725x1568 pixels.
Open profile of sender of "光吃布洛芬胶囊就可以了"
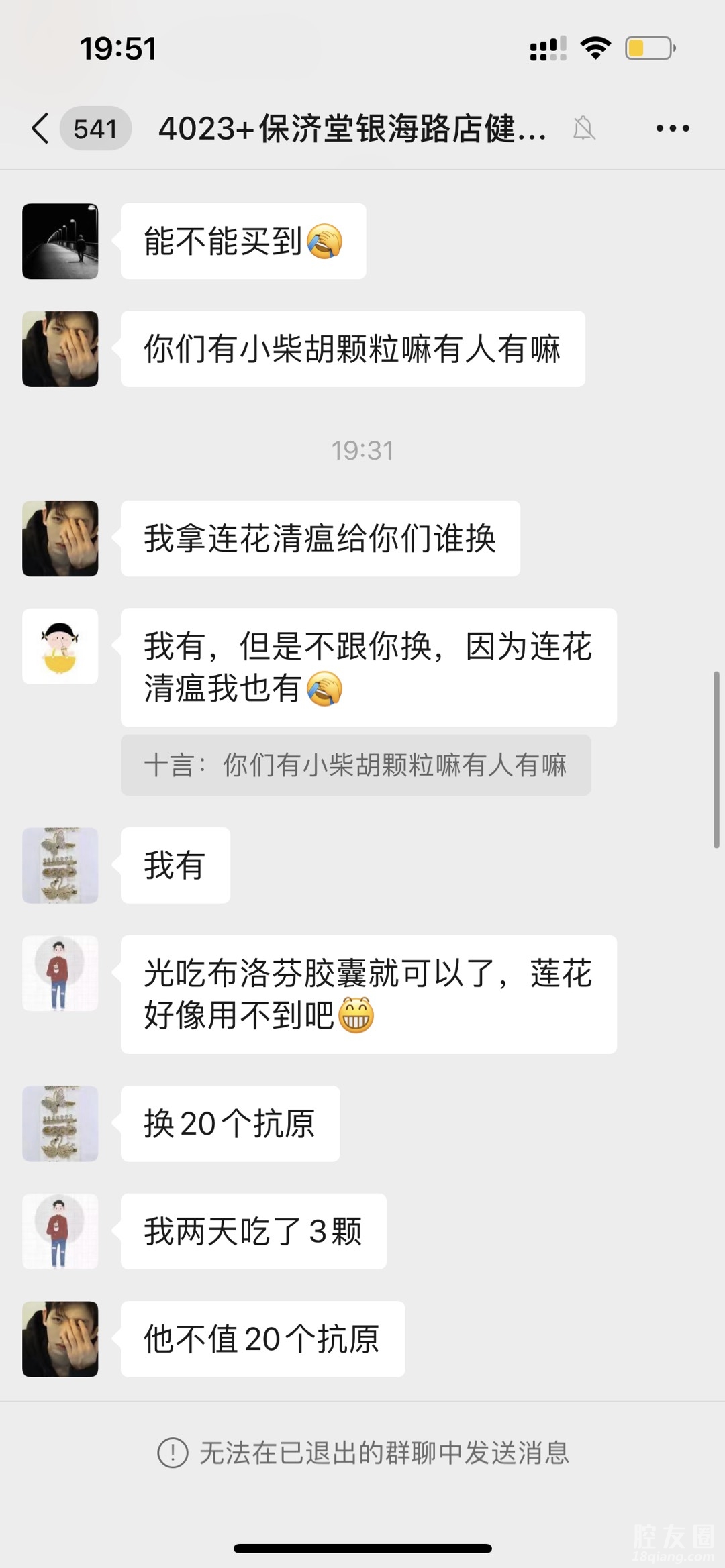[x=60, y=974]
